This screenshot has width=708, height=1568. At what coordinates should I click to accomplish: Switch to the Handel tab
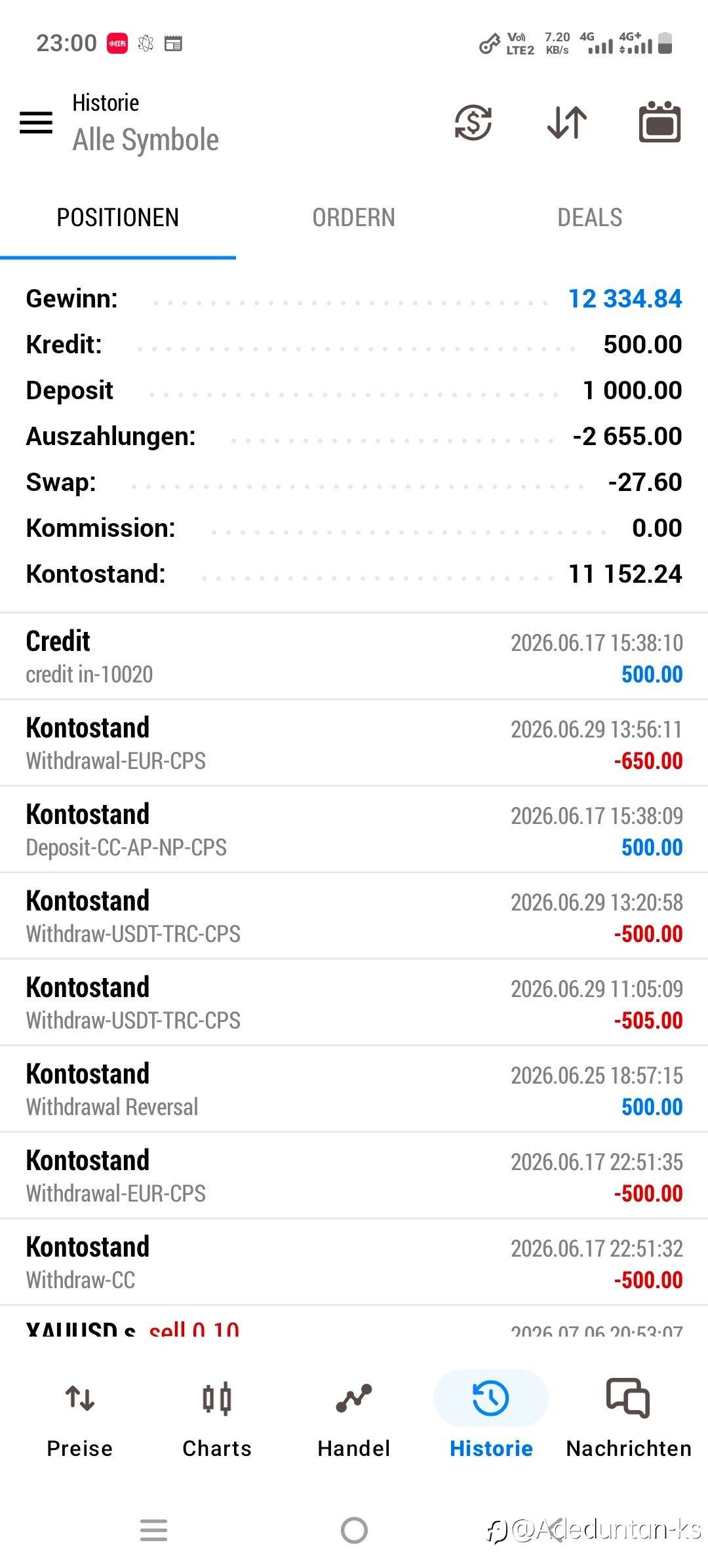click(x=354, y=1419)
